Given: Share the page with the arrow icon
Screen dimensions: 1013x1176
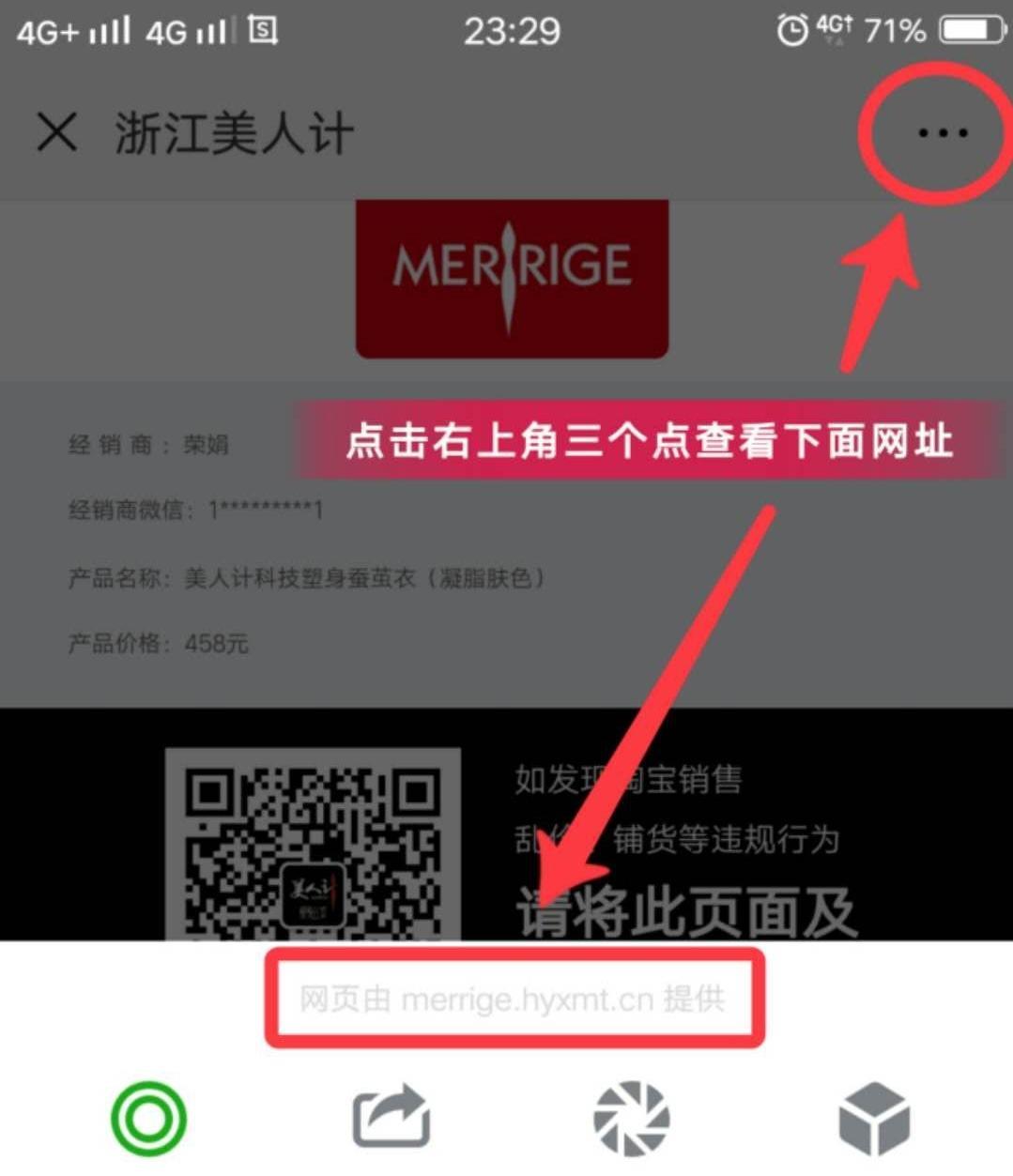Looking at the screenshot, I should coord(391,1117).
